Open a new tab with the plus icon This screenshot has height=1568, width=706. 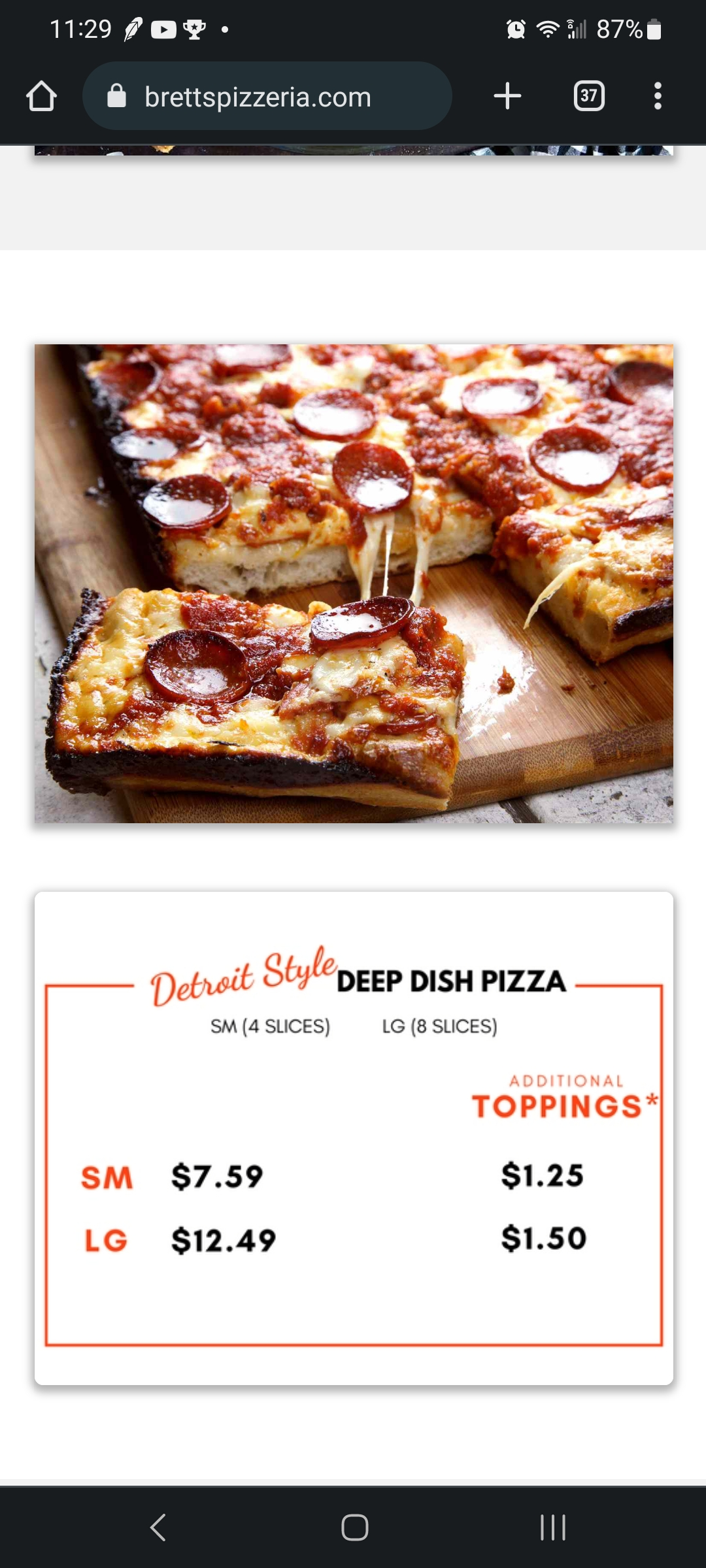(507, 95)
